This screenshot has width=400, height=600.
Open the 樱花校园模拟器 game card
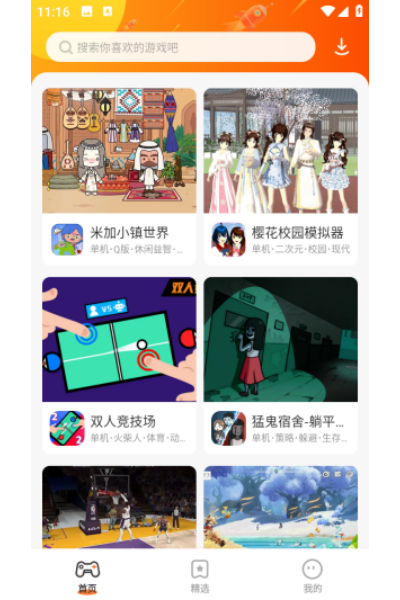point(281,177)
